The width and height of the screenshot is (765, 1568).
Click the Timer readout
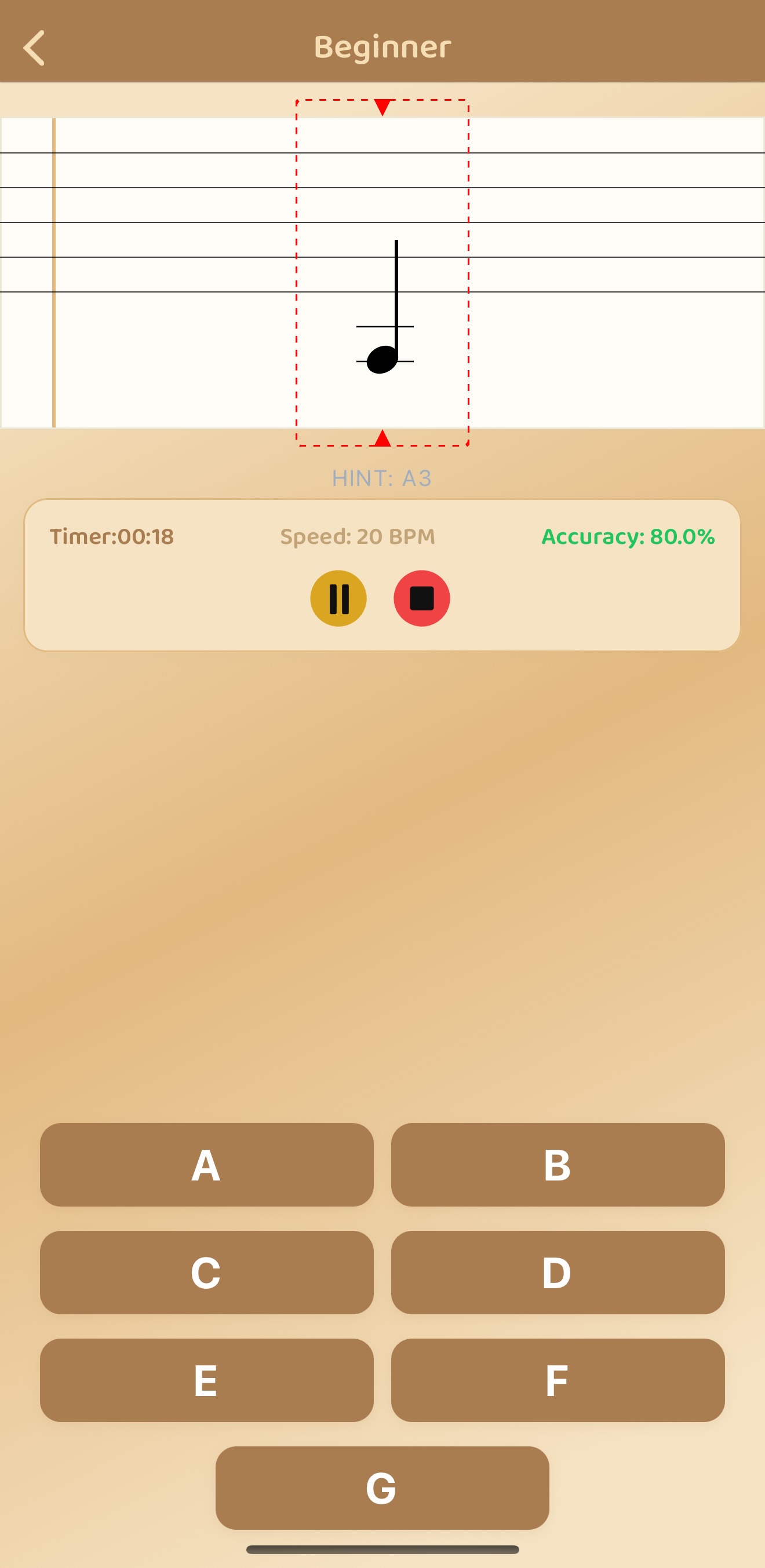click(x=111, y=536)
